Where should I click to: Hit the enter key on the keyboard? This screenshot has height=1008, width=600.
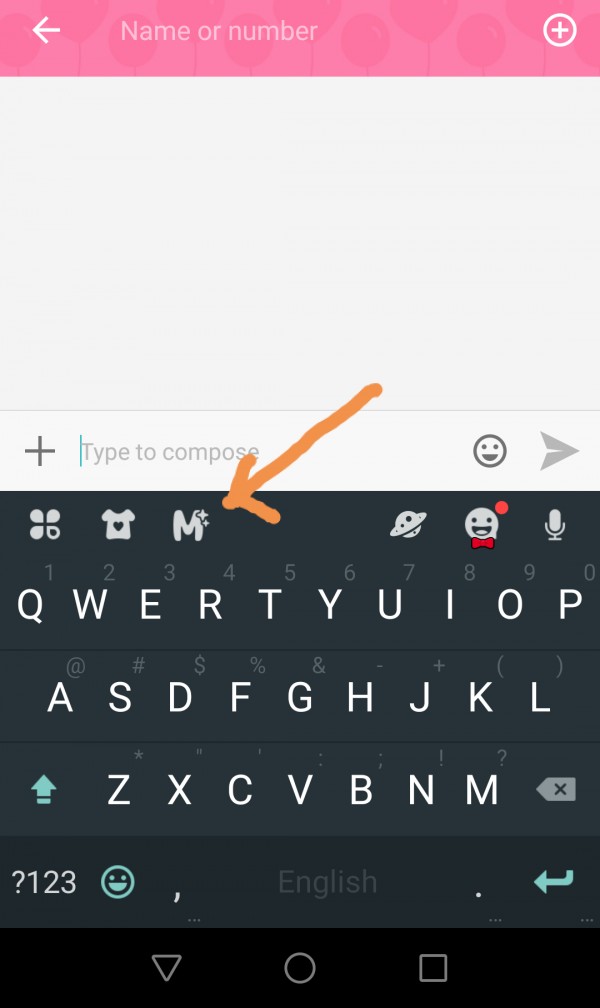click(553, 882)
